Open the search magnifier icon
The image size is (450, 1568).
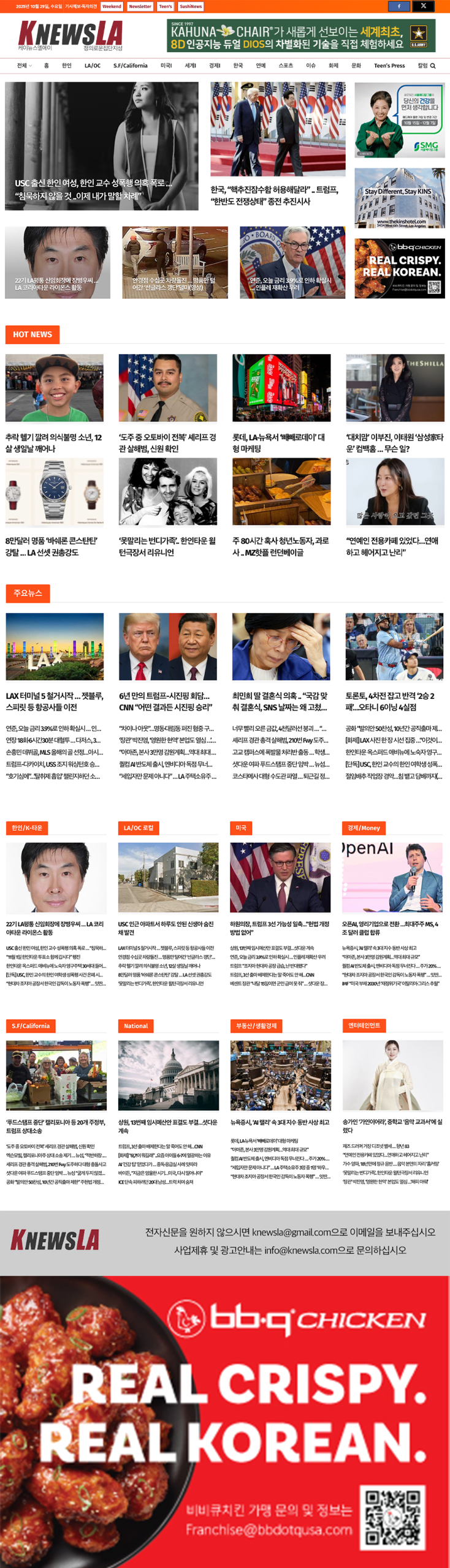[433, 66]
